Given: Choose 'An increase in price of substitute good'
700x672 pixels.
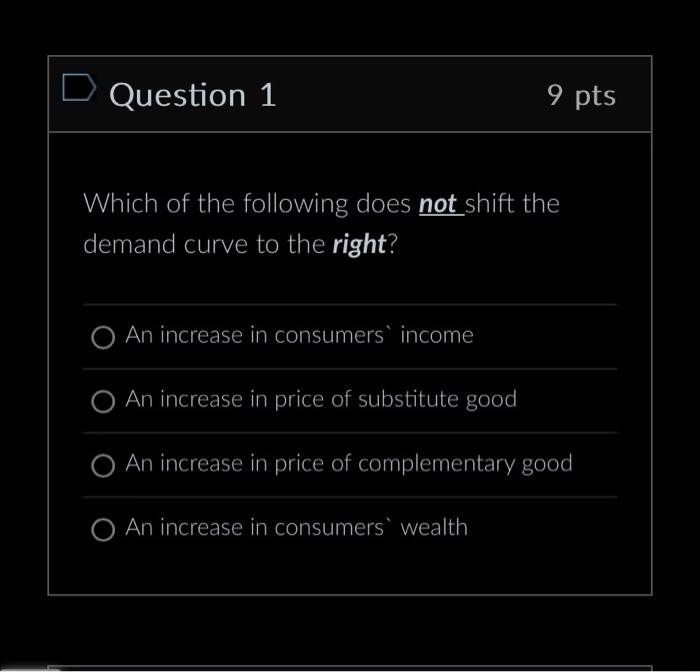Looking at the screenshot, I should tap(103, 402).
